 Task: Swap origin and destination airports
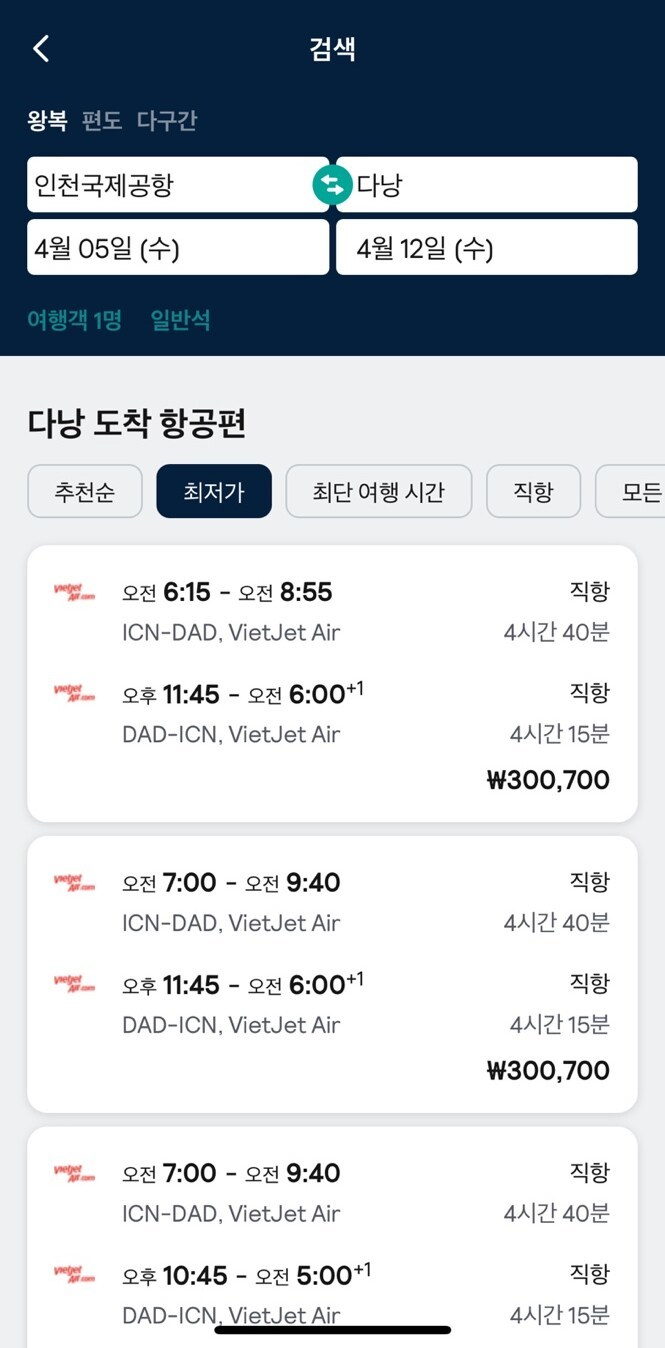coord(332,185)
